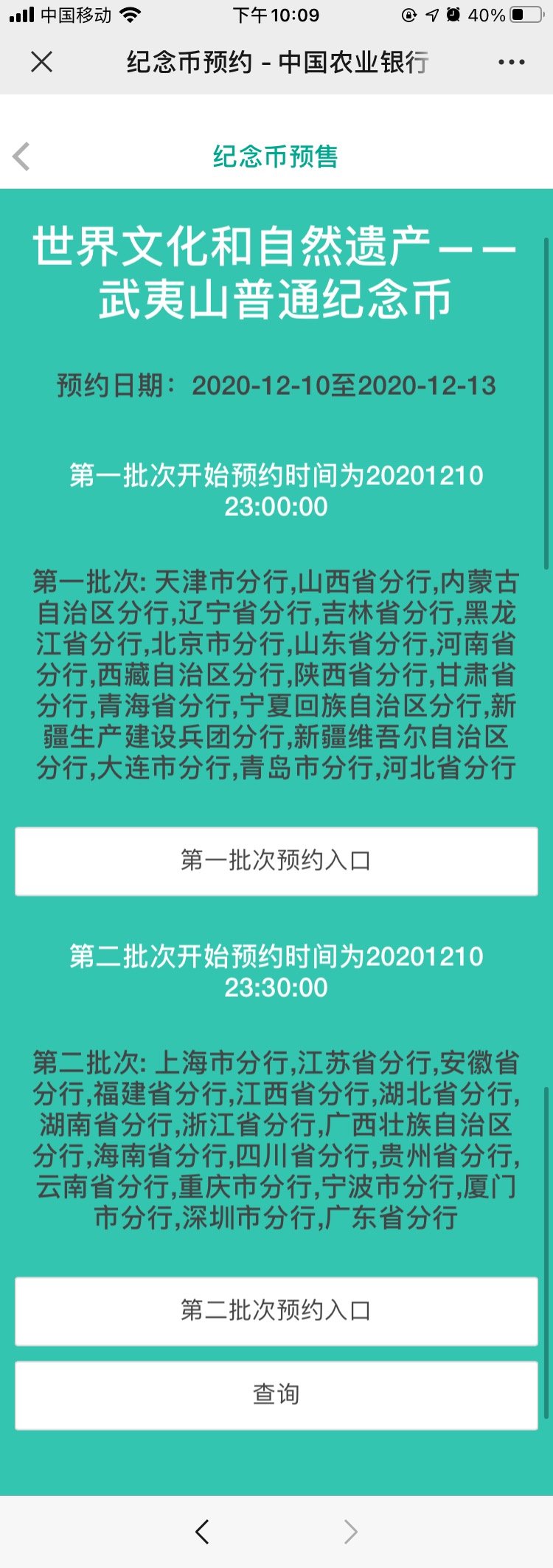Close the webview with the X icon
Image resolution: width=553 pixels, height=1568 pixels.
(42, 62)
